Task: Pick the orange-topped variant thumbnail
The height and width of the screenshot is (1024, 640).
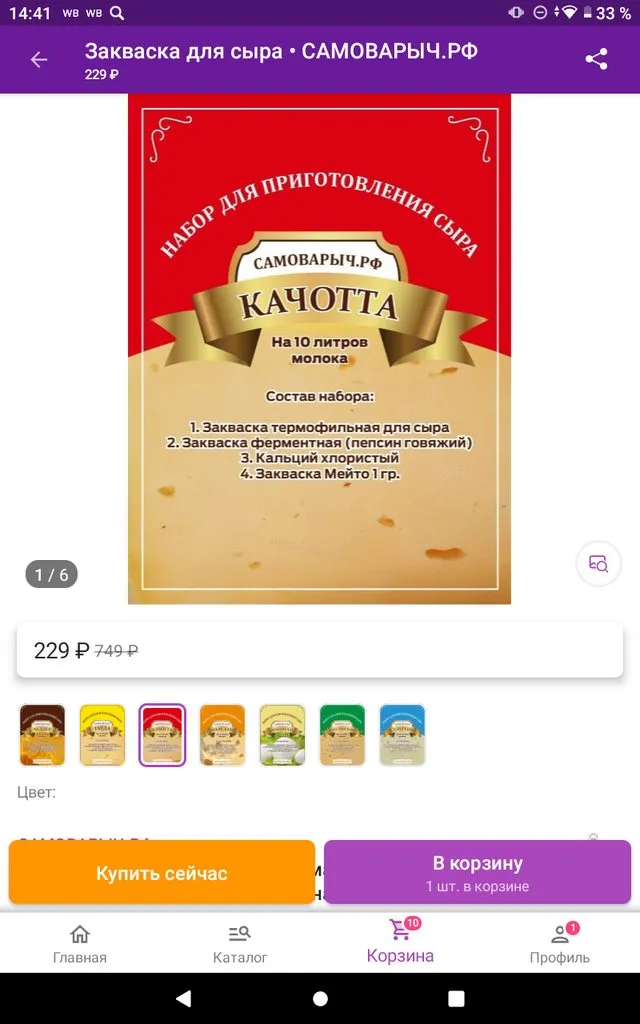Action: (x=222, y=735)
